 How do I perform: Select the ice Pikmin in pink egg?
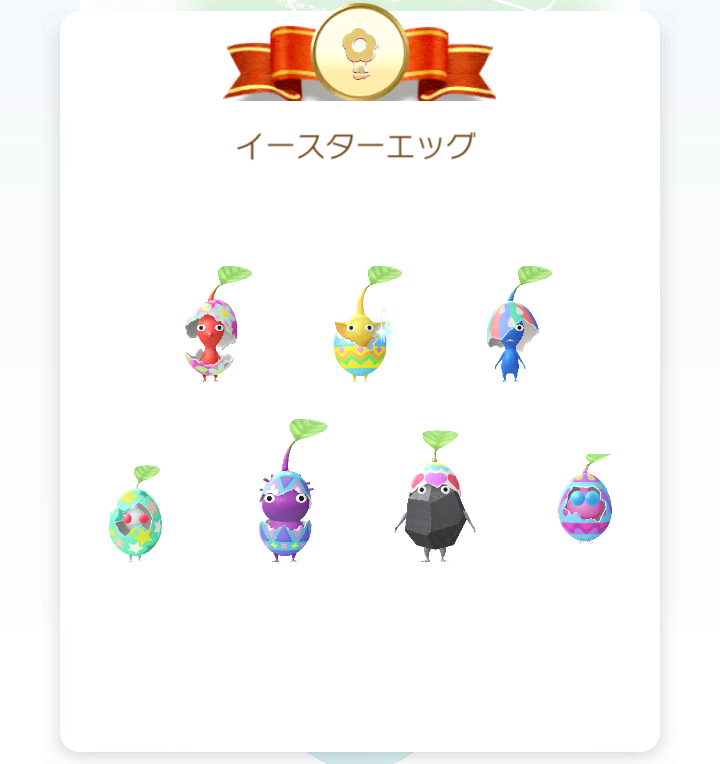coord(585,498)
